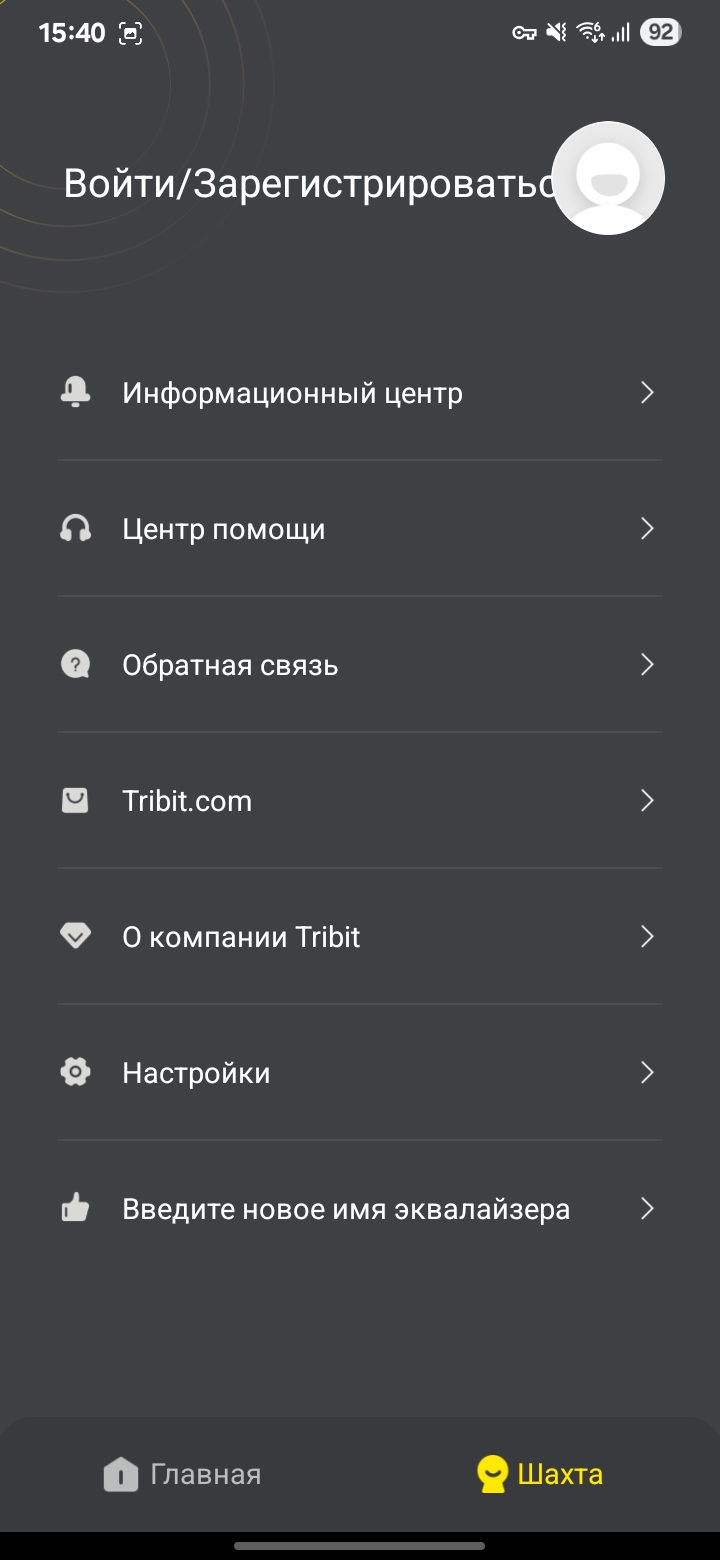720x1560 pixels.
Task: Open the profile avatar picture
Action: click(x=608, y=179)
